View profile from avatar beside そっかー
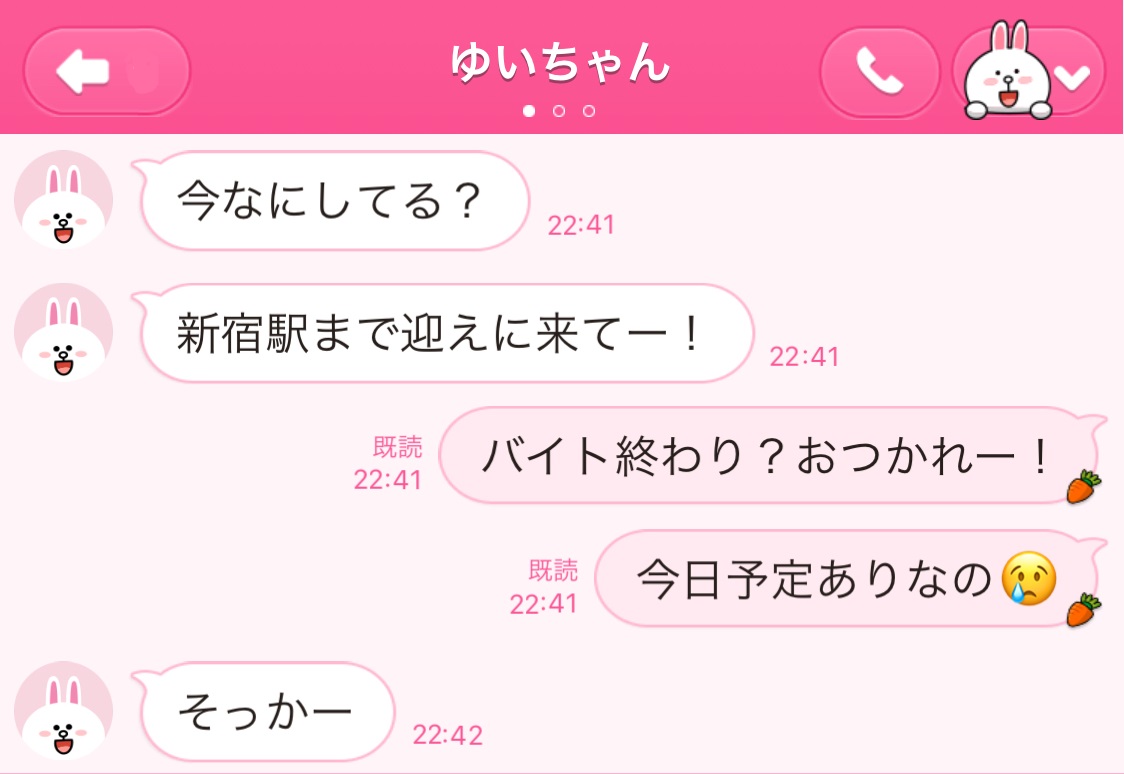Viewport: 1124px width, 774px height. [x=63, y=711]
